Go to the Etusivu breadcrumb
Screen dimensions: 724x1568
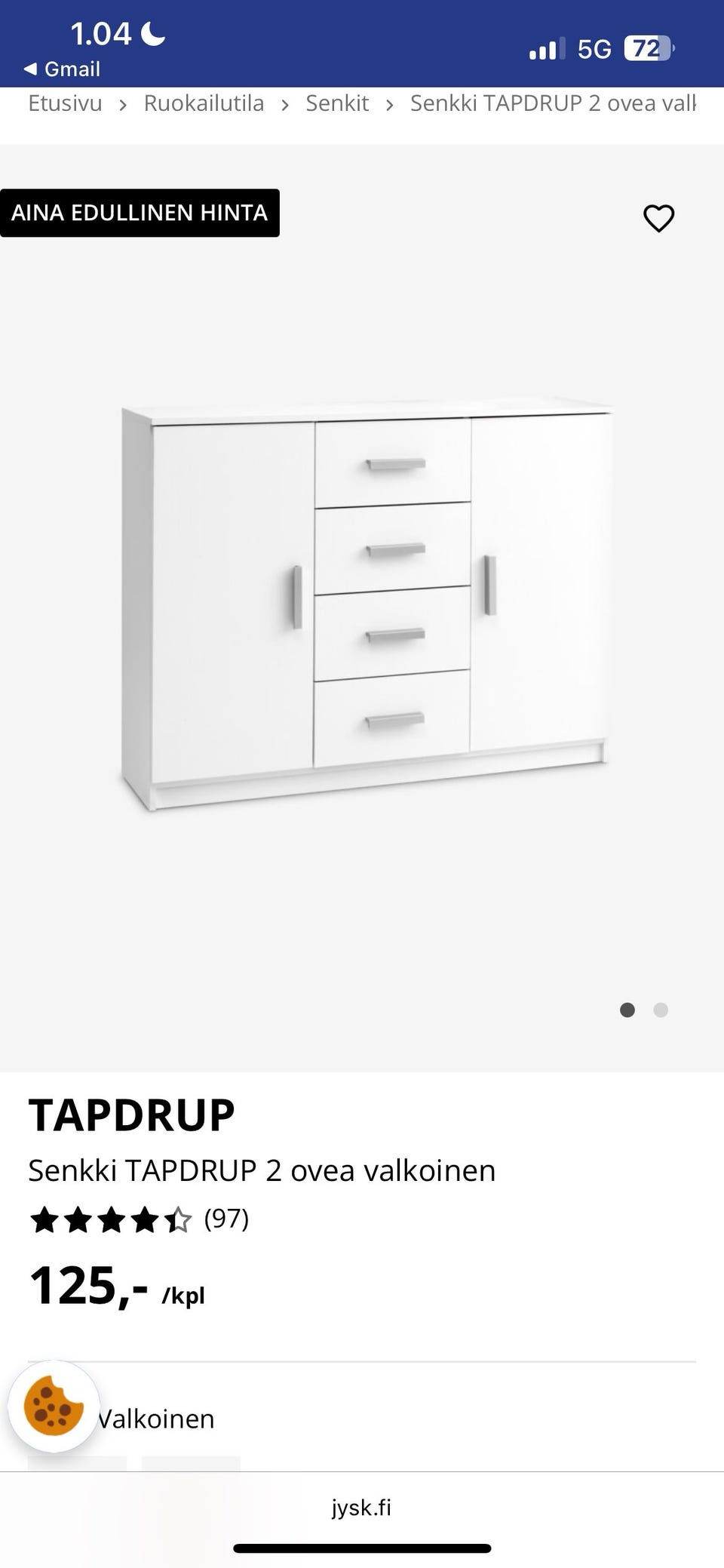click(x=65, y=103)
